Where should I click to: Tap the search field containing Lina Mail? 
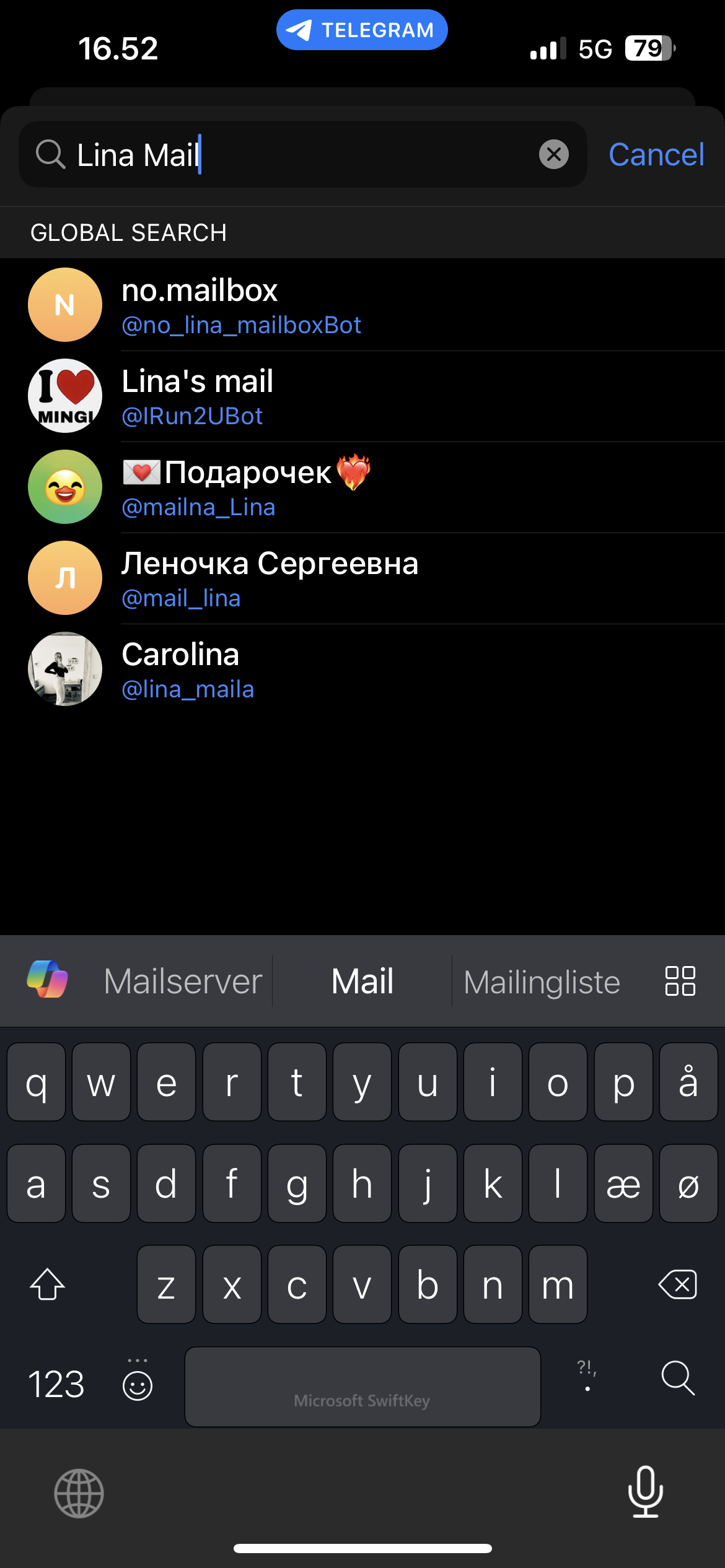[x=302, y=154]
